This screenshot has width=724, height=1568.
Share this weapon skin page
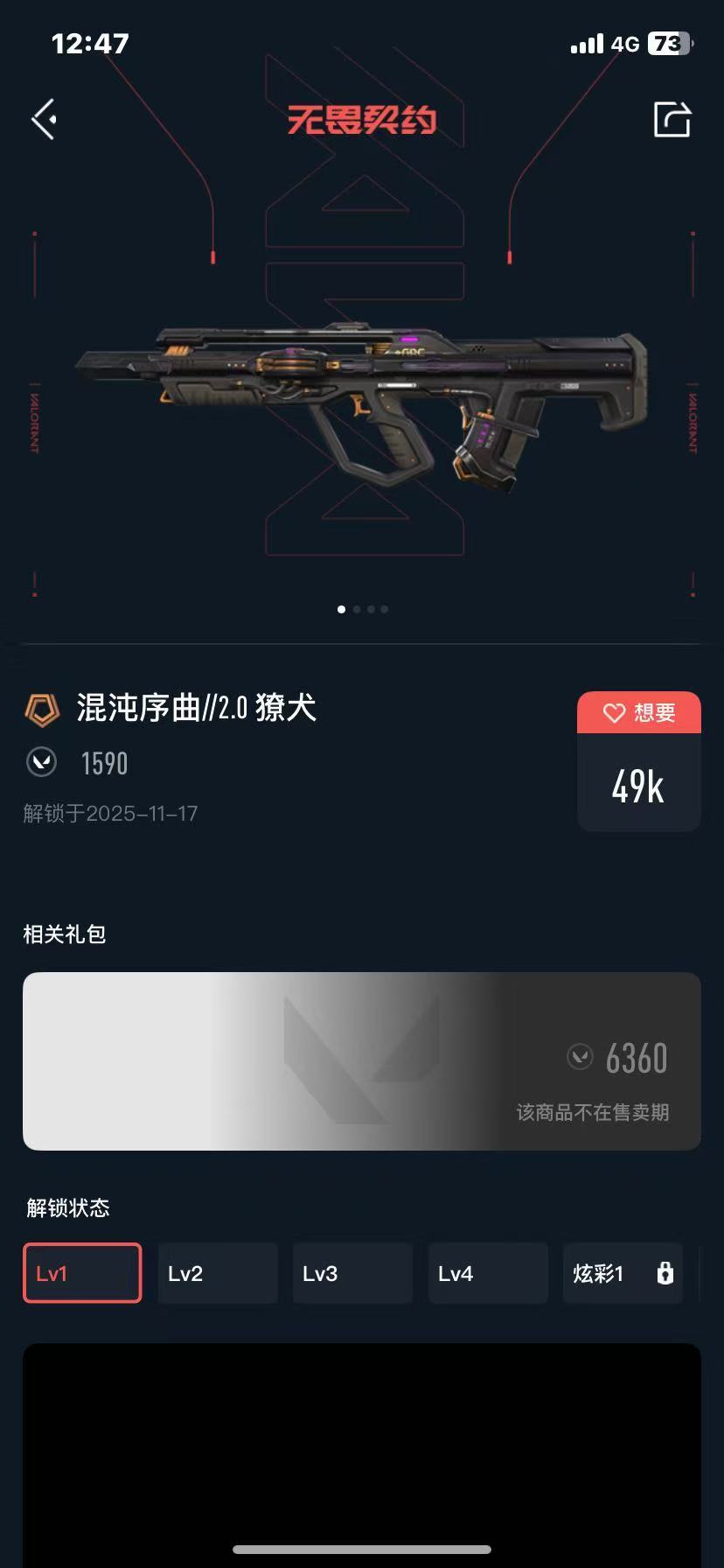[672, 119]
